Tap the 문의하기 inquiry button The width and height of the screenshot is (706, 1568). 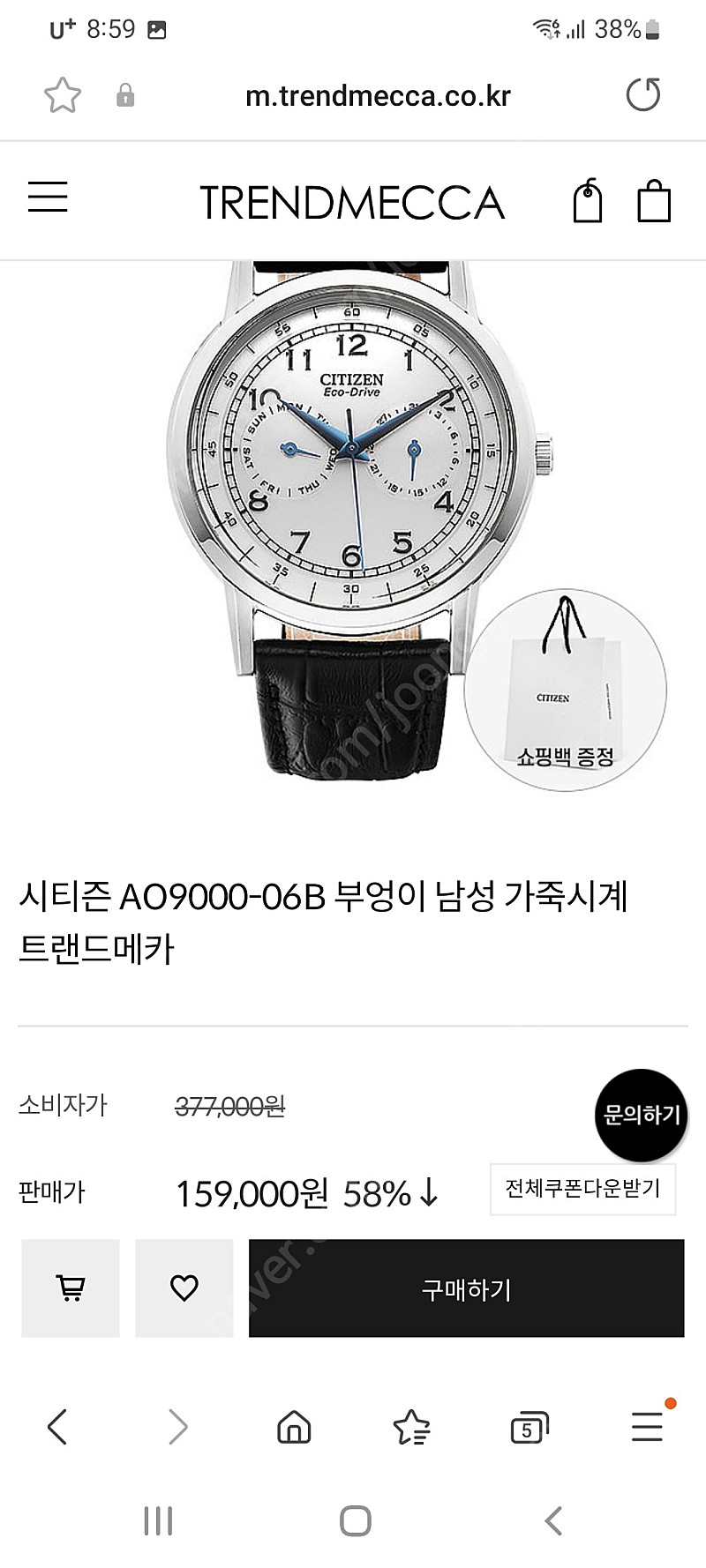click(642, 1116)
